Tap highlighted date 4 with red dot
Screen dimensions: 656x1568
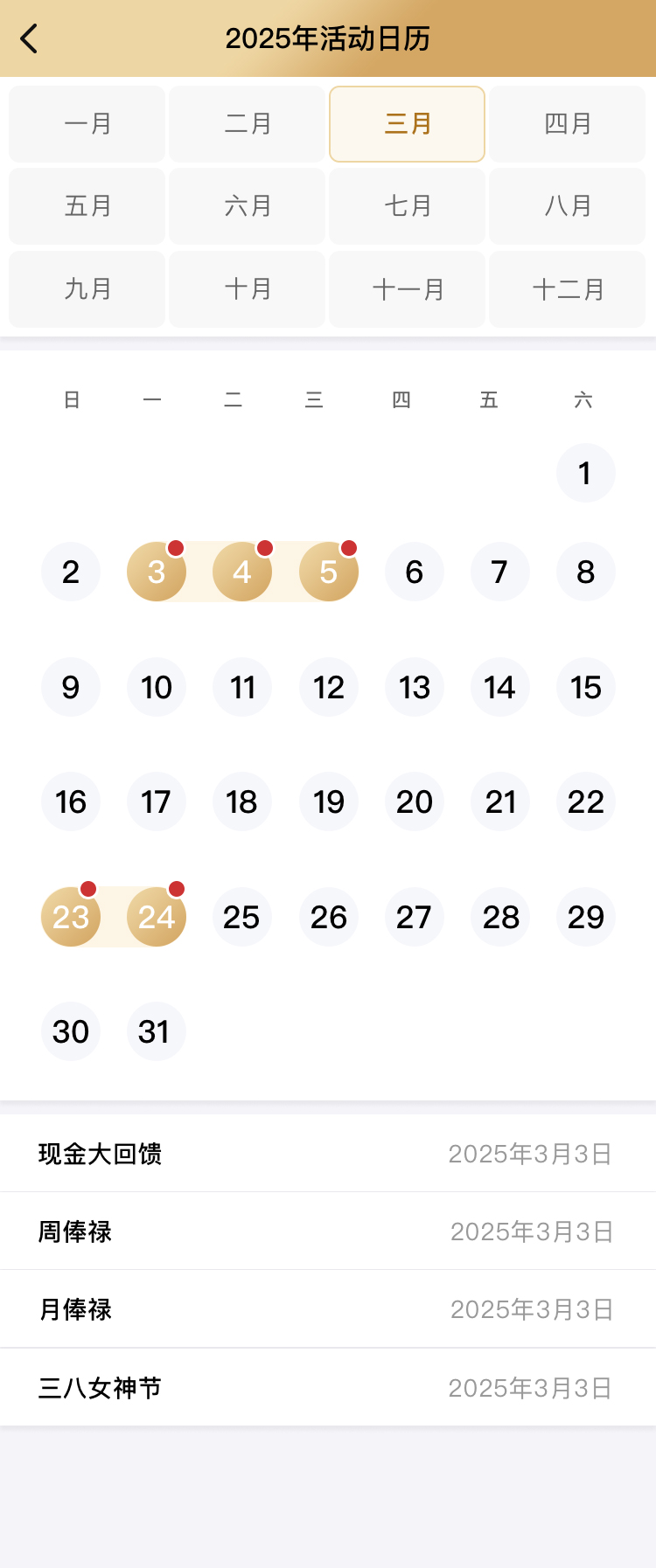(x=242, y=572)
